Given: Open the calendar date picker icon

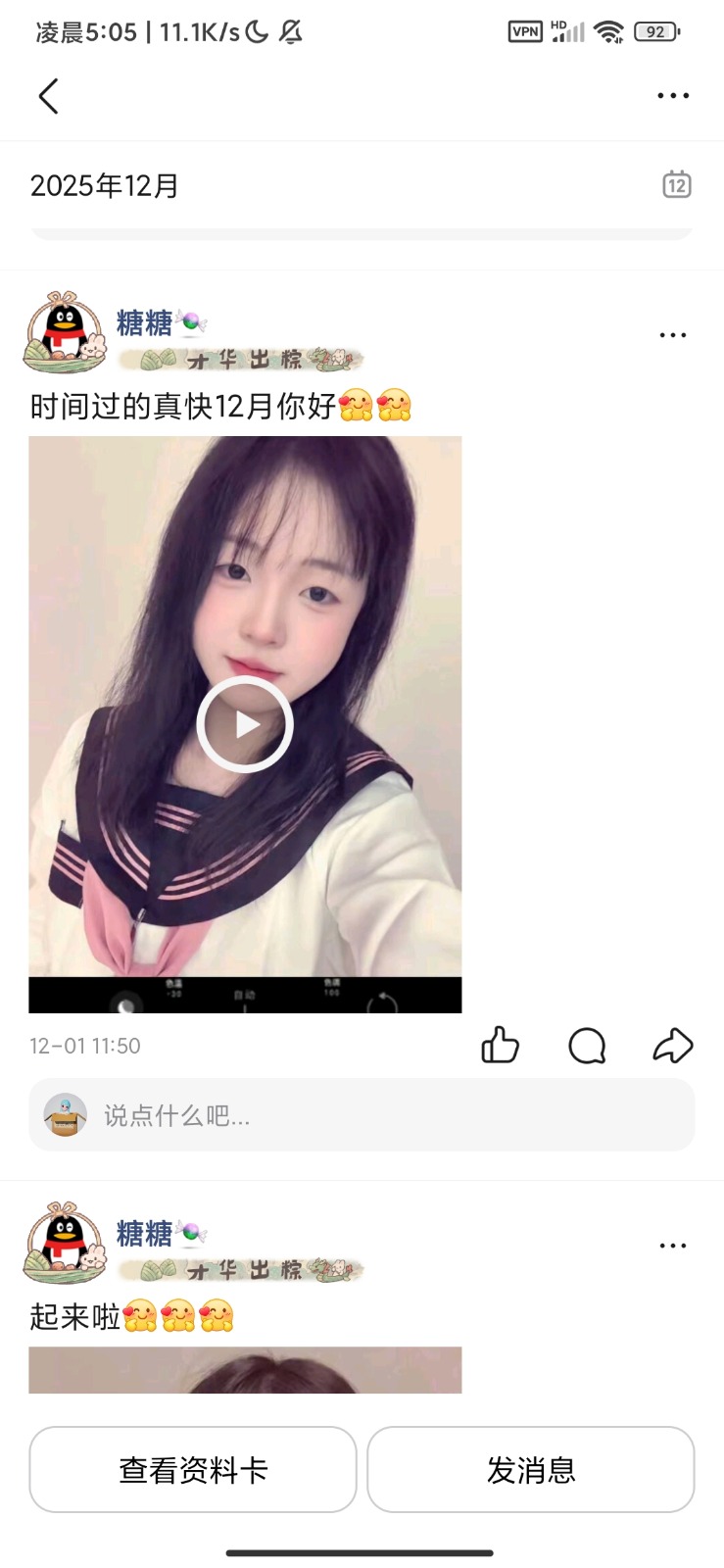Looking at the screenshot, I should coord(676,185).
